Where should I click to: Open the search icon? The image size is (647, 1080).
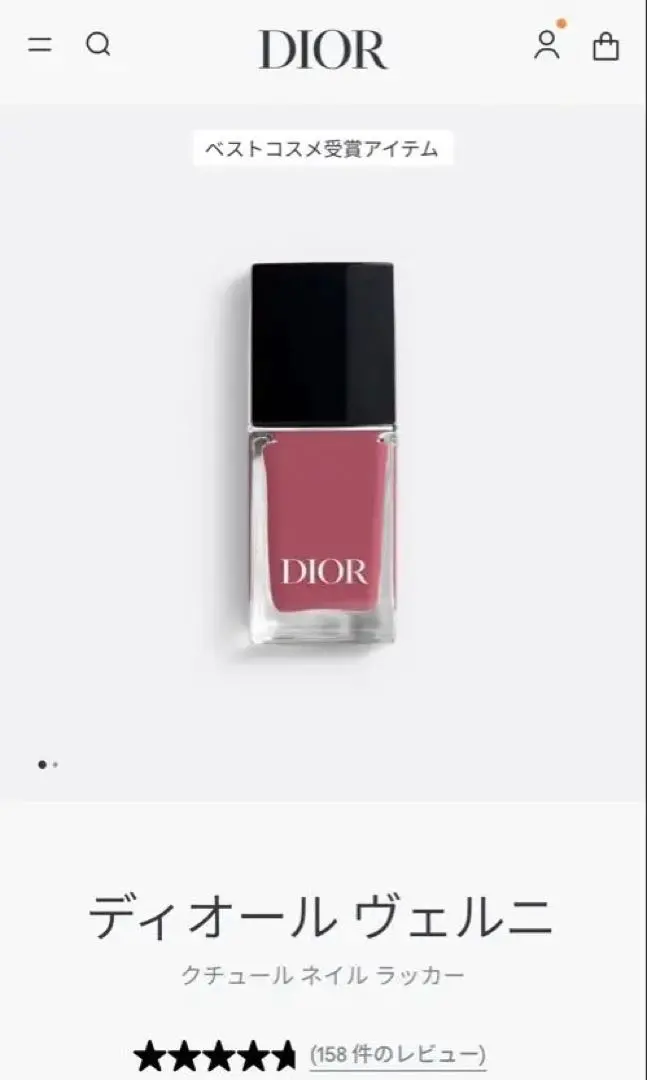point(99,45)
